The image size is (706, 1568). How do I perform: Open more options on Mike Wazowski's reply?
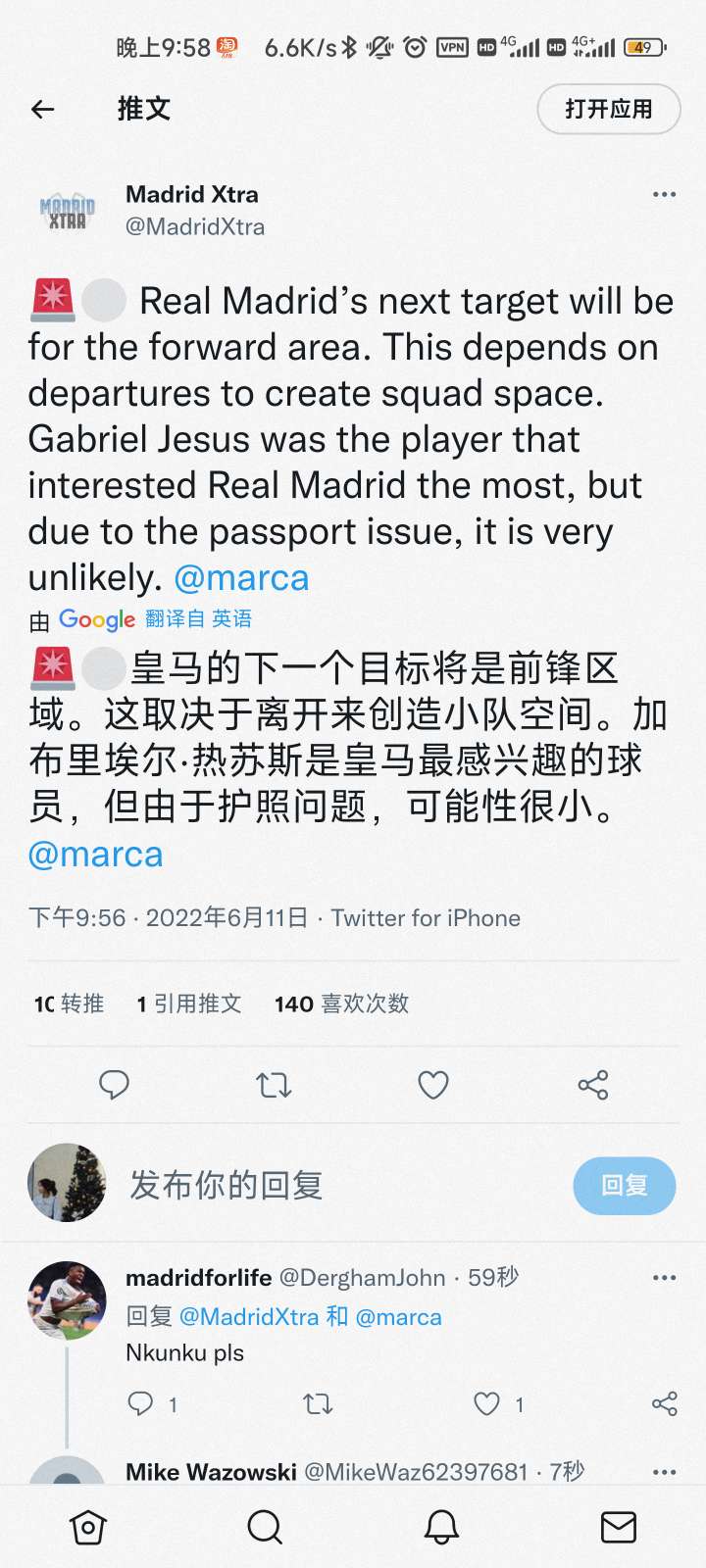(664, 1471)
